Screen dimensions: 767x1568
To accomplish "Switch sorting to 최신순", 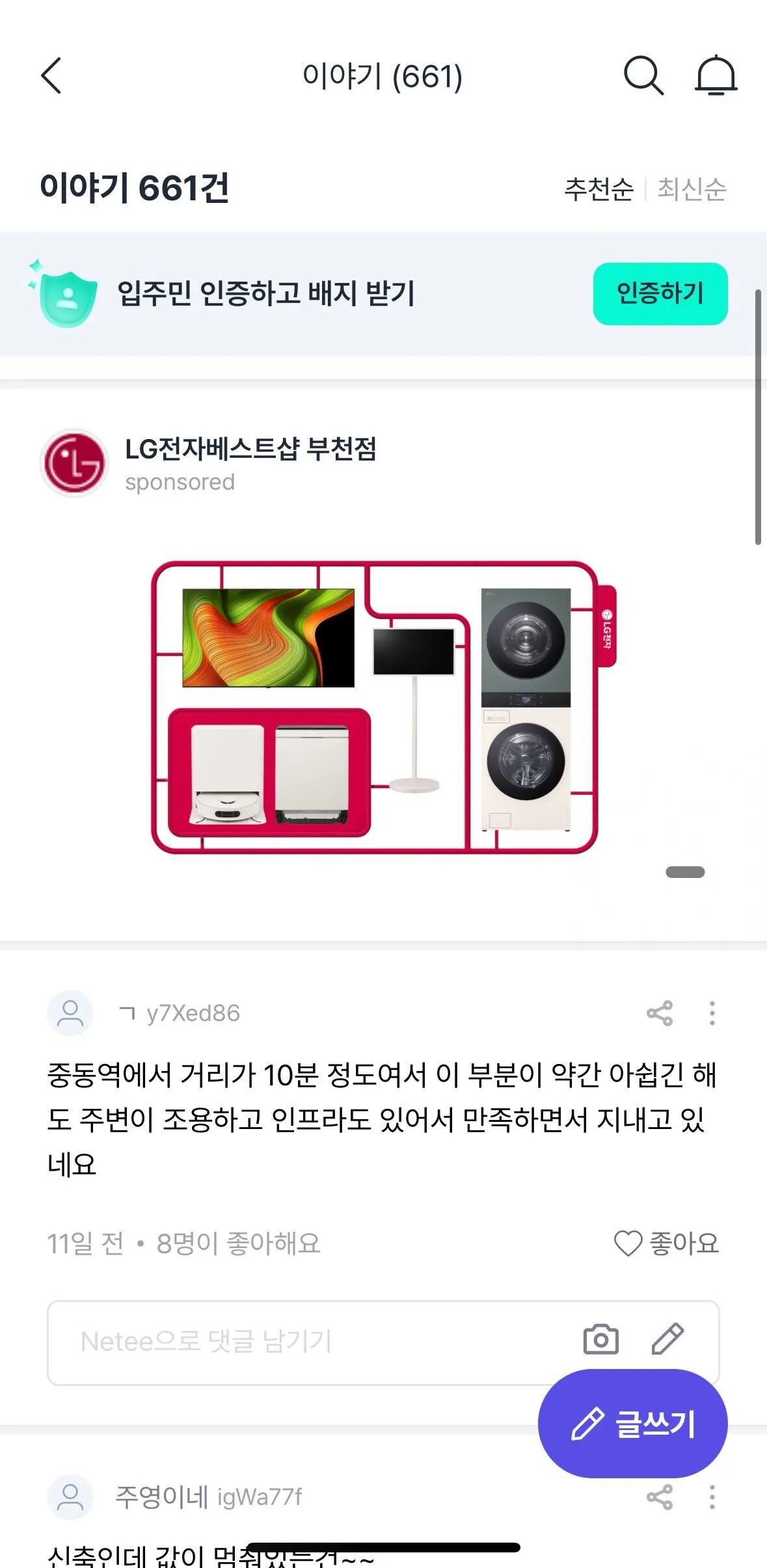I will 692,189.
